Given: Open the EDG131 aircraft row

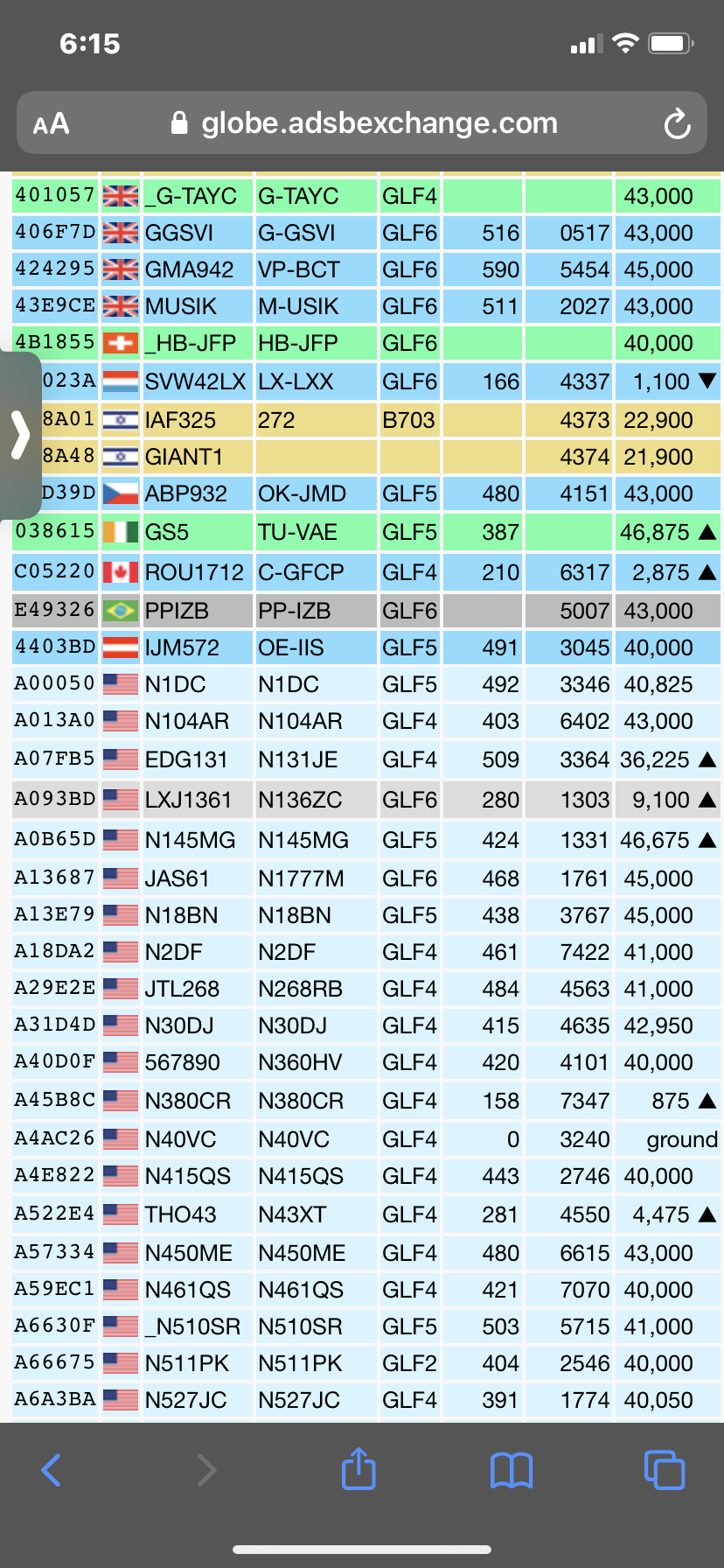Looking at the screenshot, I should pyautogui.click(x=366, y=759).
